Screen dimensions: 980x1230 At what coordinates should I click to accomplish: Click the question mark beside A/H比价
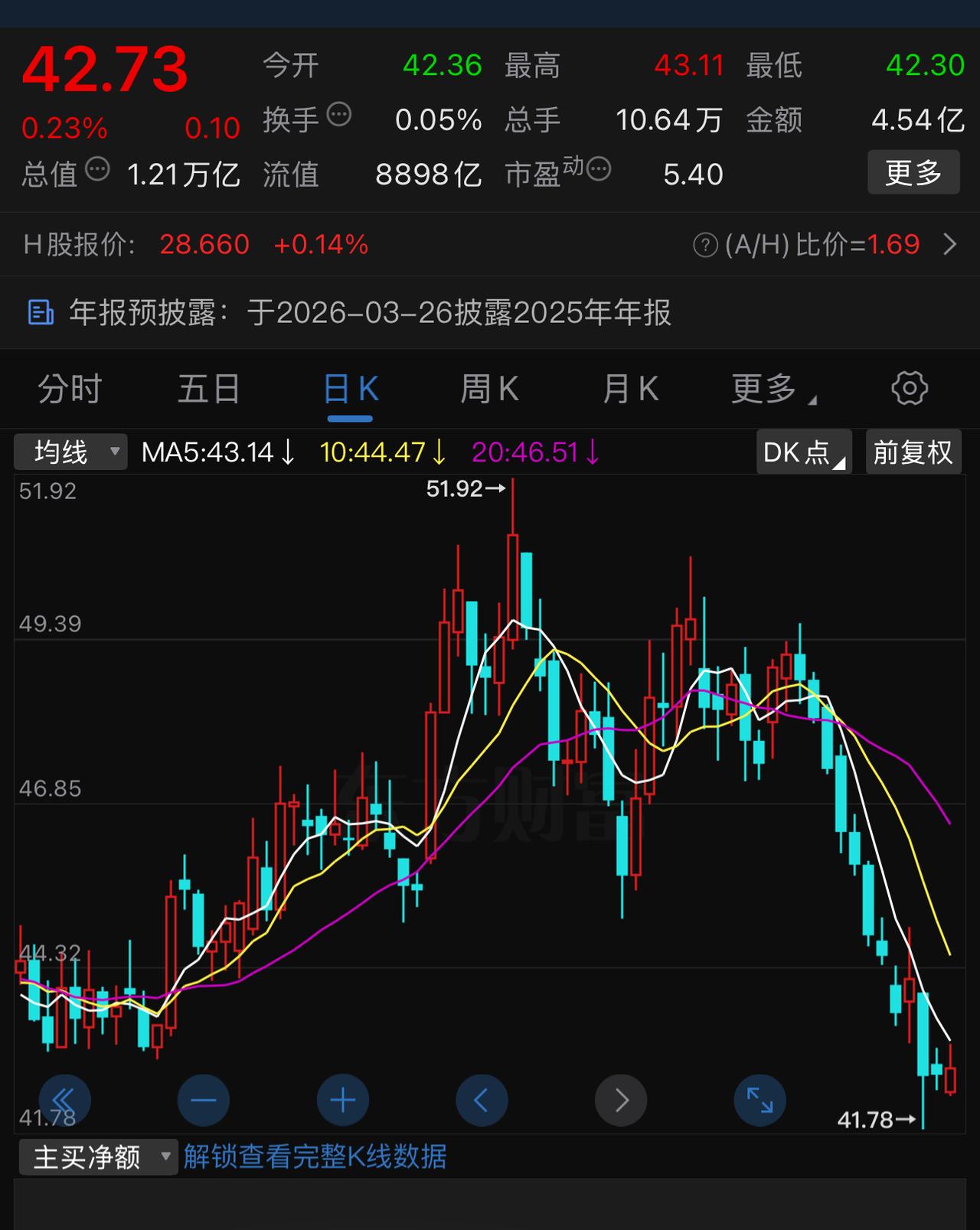(x=704, y=244)
